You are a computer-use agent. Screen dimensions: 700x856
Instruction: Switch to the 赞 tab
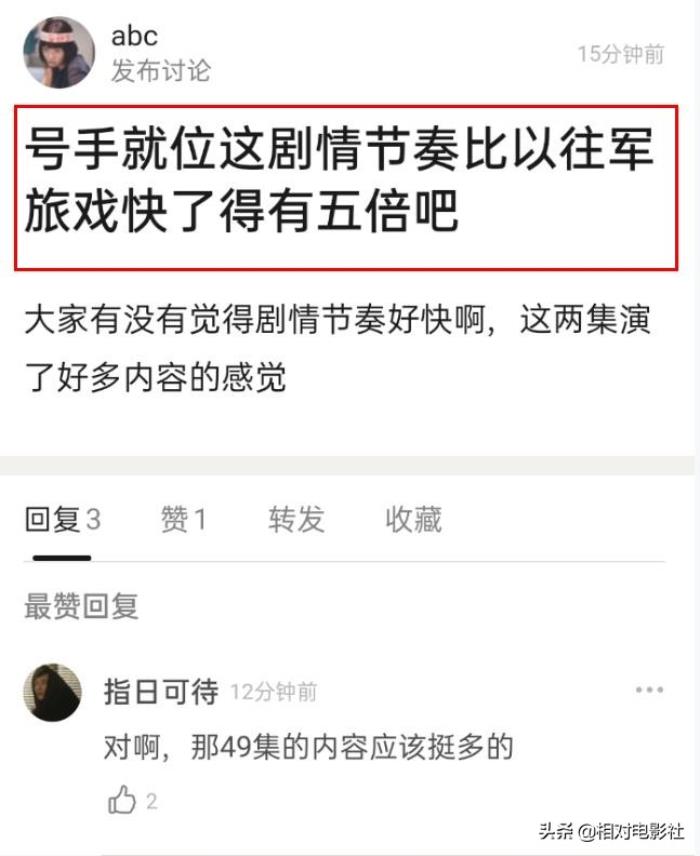183,520
